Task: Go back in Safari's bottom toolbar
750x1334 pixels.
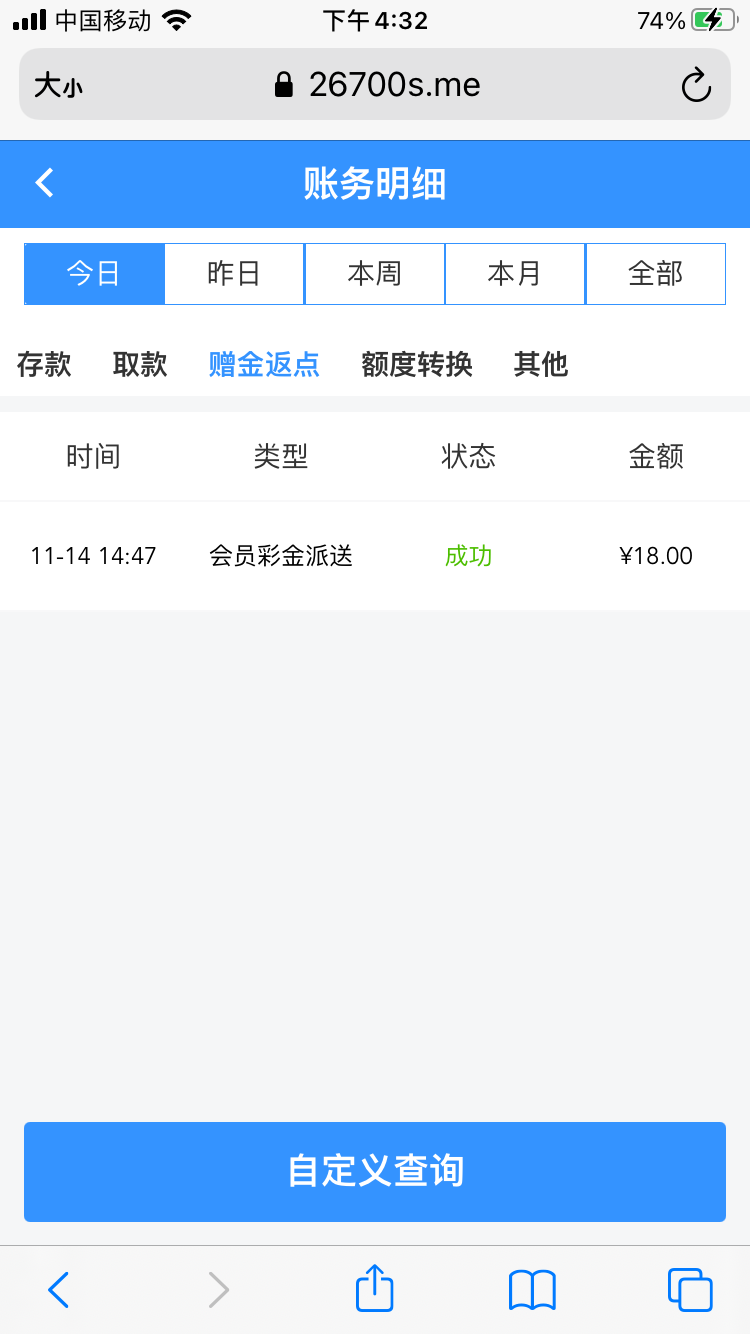Action: [x=59, y=1289]
